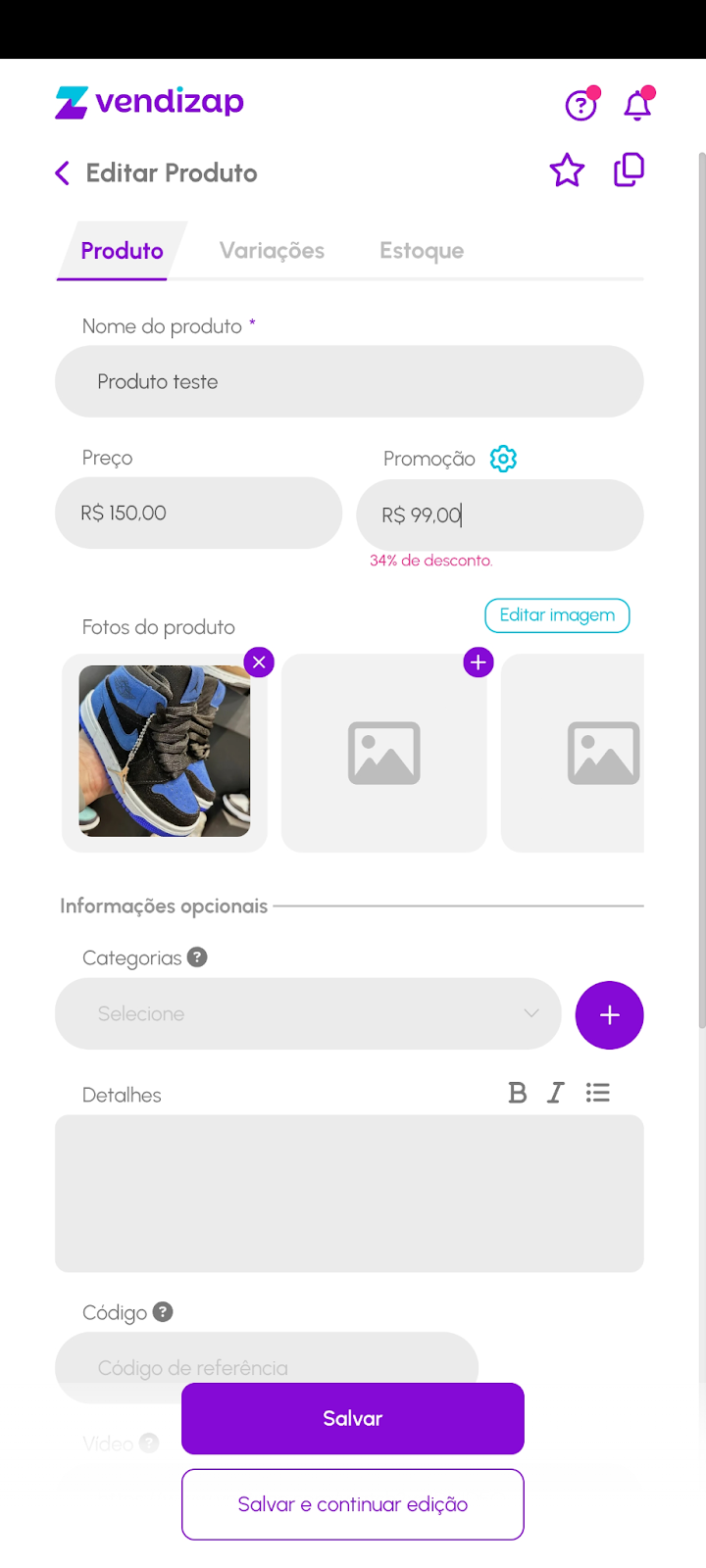Open promotion settings gear icon
This screenshot has height=1568, width=706.
click(x=503, y=459)
